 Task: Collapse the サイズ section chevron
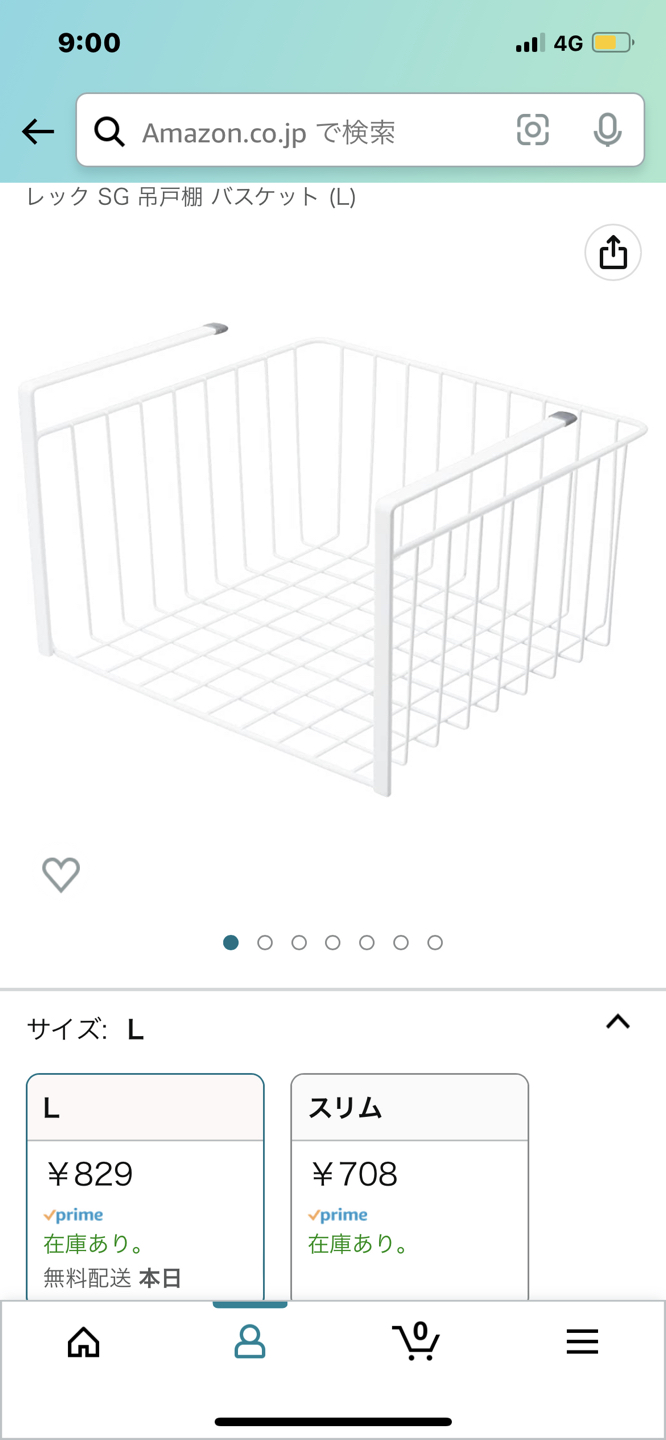pos(617,1022)
